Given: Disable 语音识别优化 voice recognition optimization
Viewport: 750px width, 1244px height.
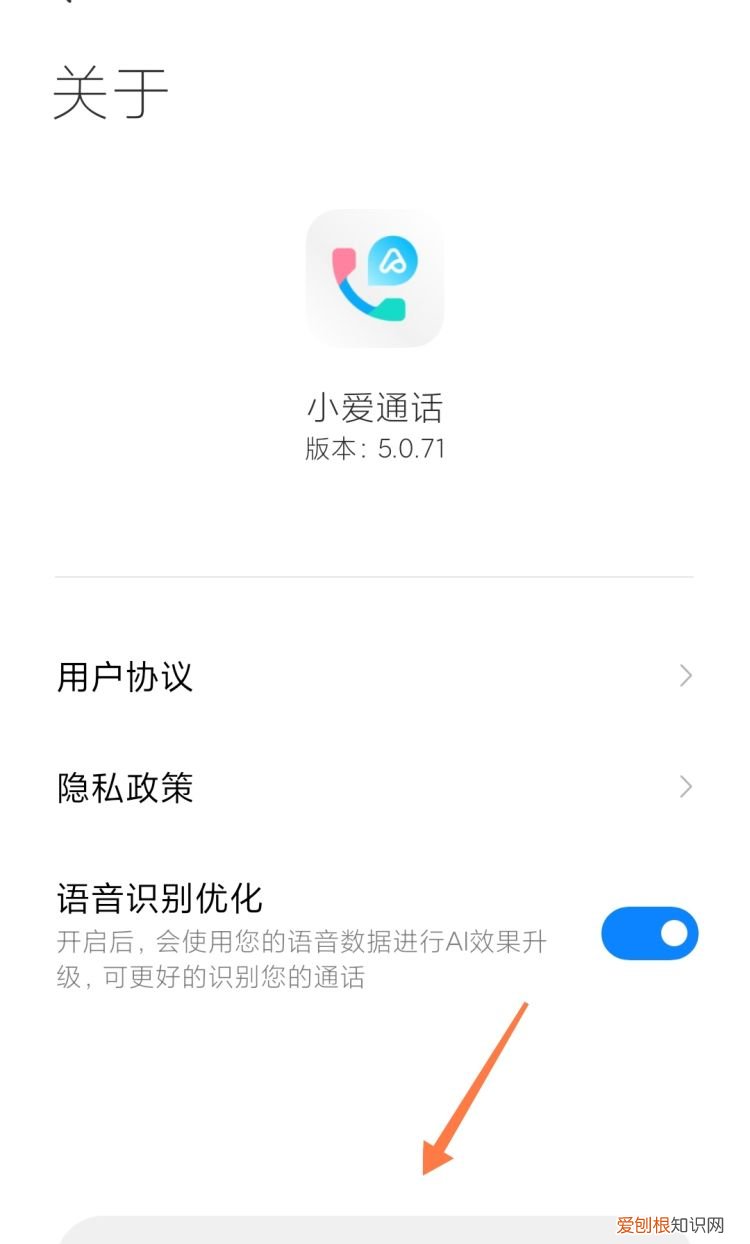Looking at the screenshot, I should click(648, 932).
